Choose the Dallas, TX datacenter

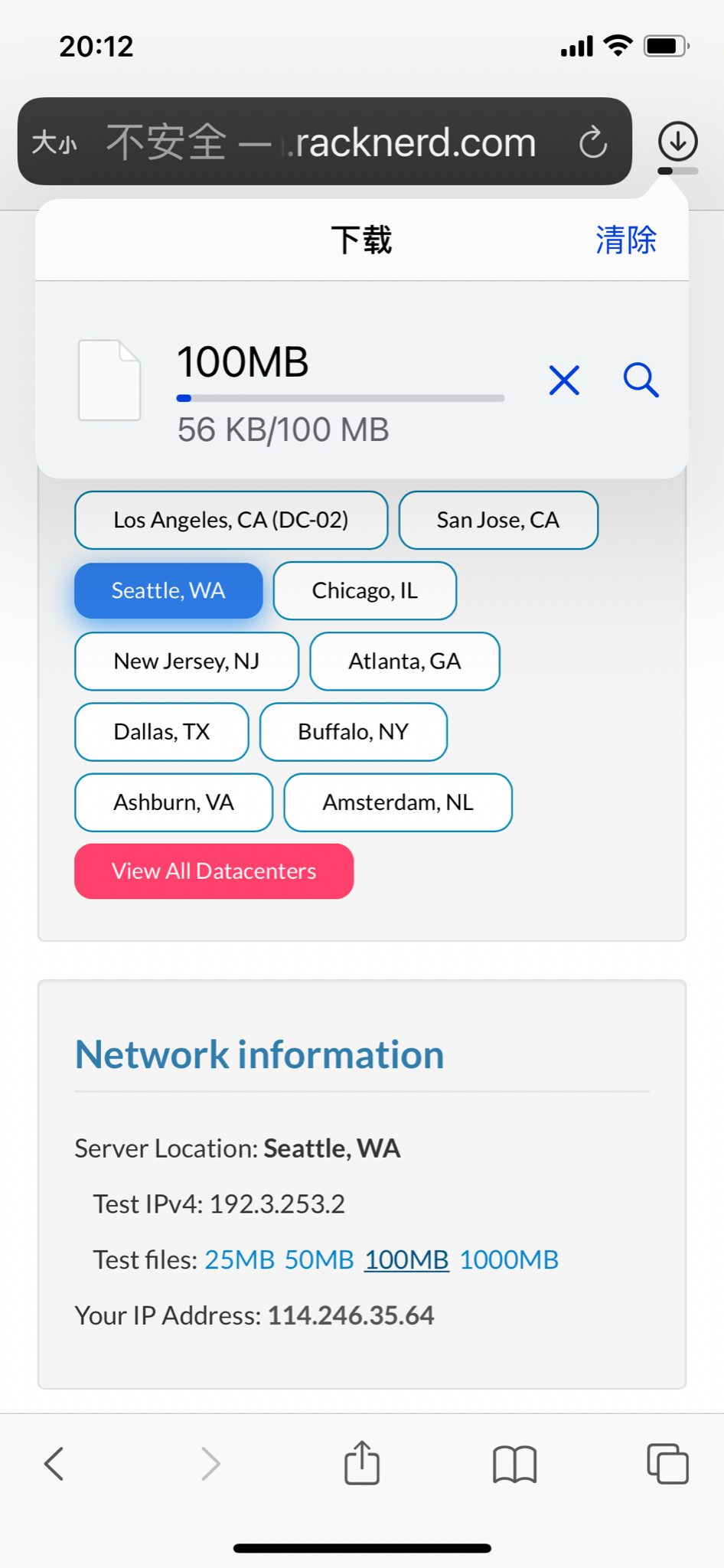click(161, 731)
